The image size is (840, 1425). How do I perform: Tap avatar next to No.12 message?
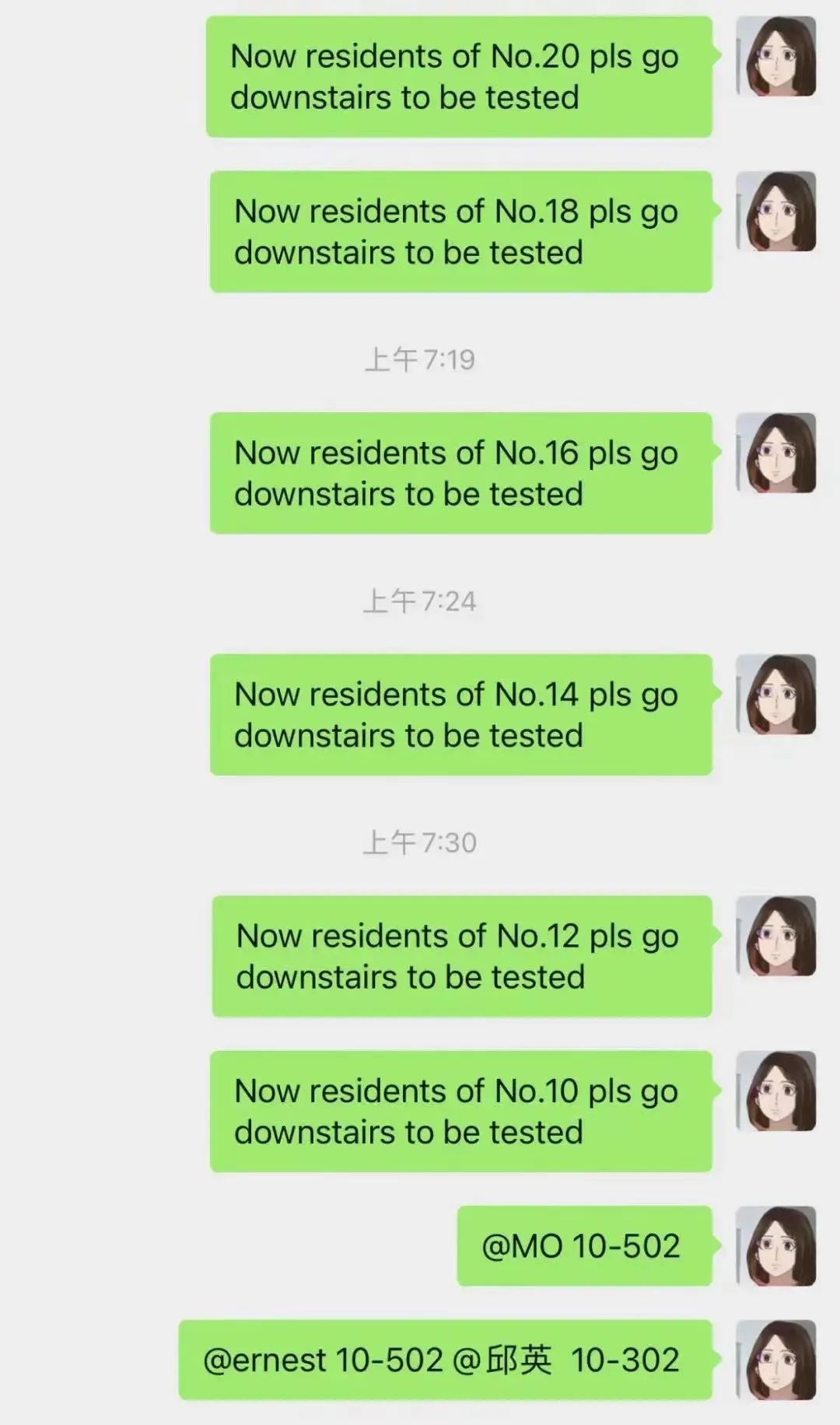point(776,936)
